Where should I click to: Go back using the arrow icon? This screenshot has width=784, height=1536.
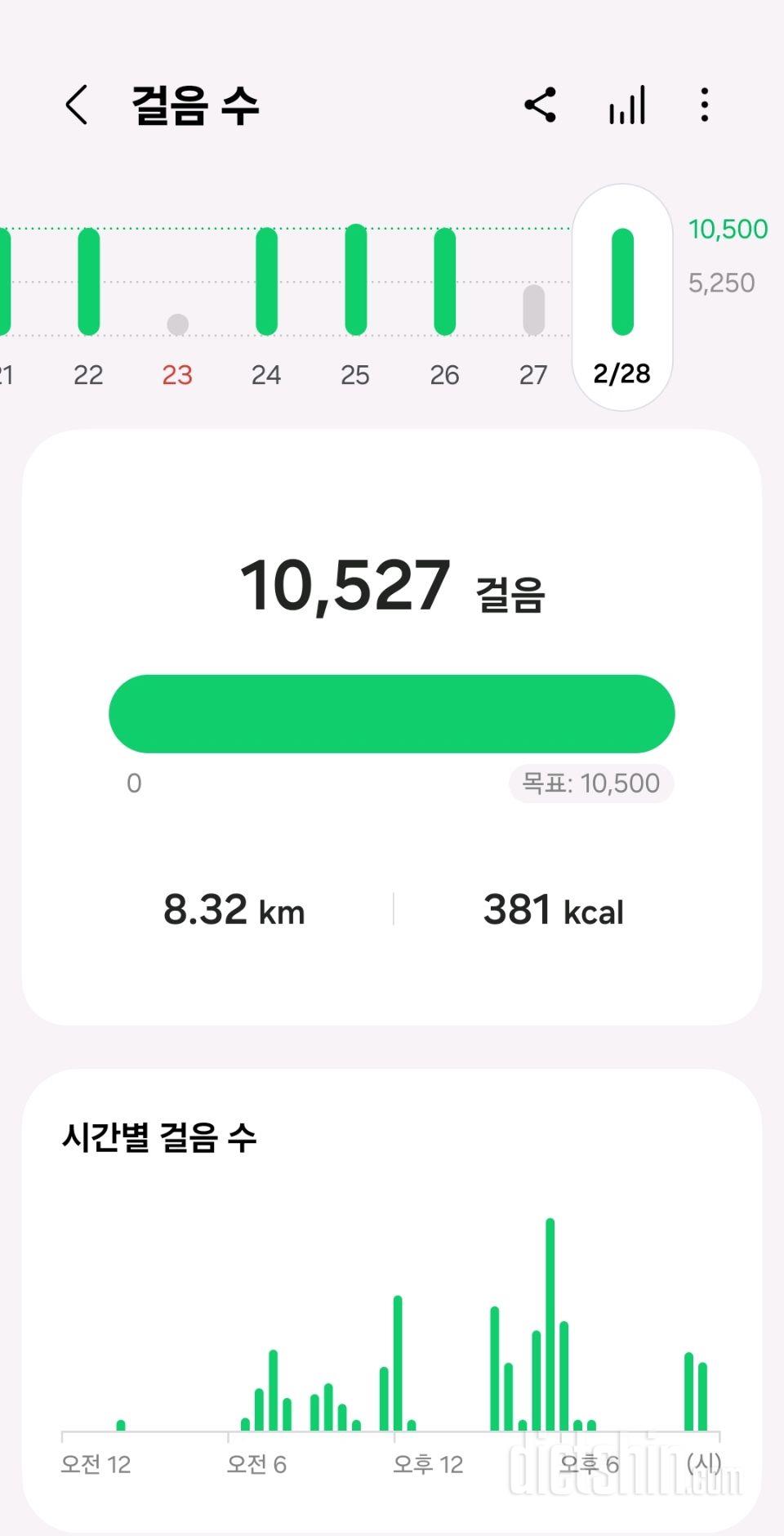pyautogui.click(x=77, y=105)
